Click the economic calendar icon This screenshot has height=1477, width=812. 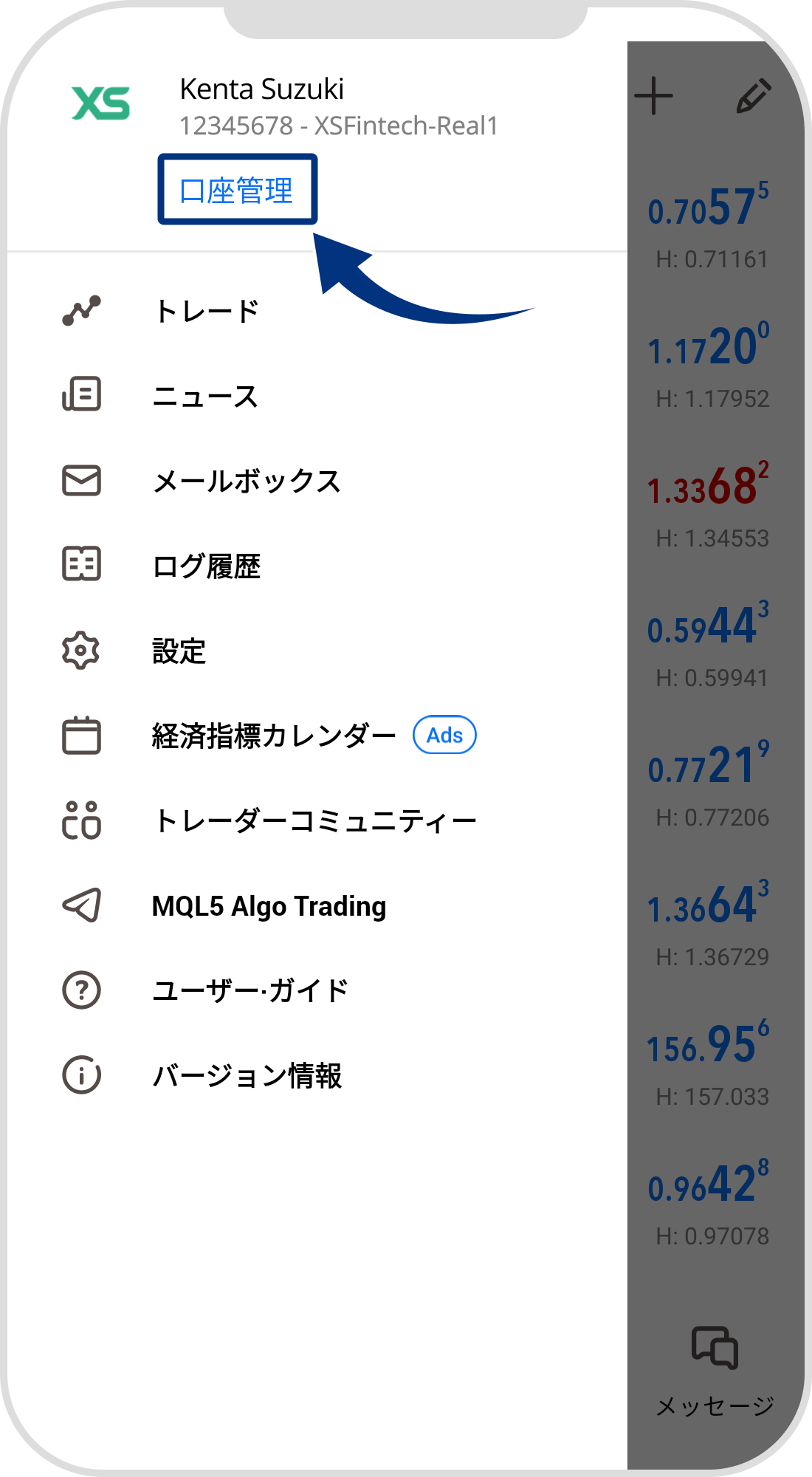(83, 736)
